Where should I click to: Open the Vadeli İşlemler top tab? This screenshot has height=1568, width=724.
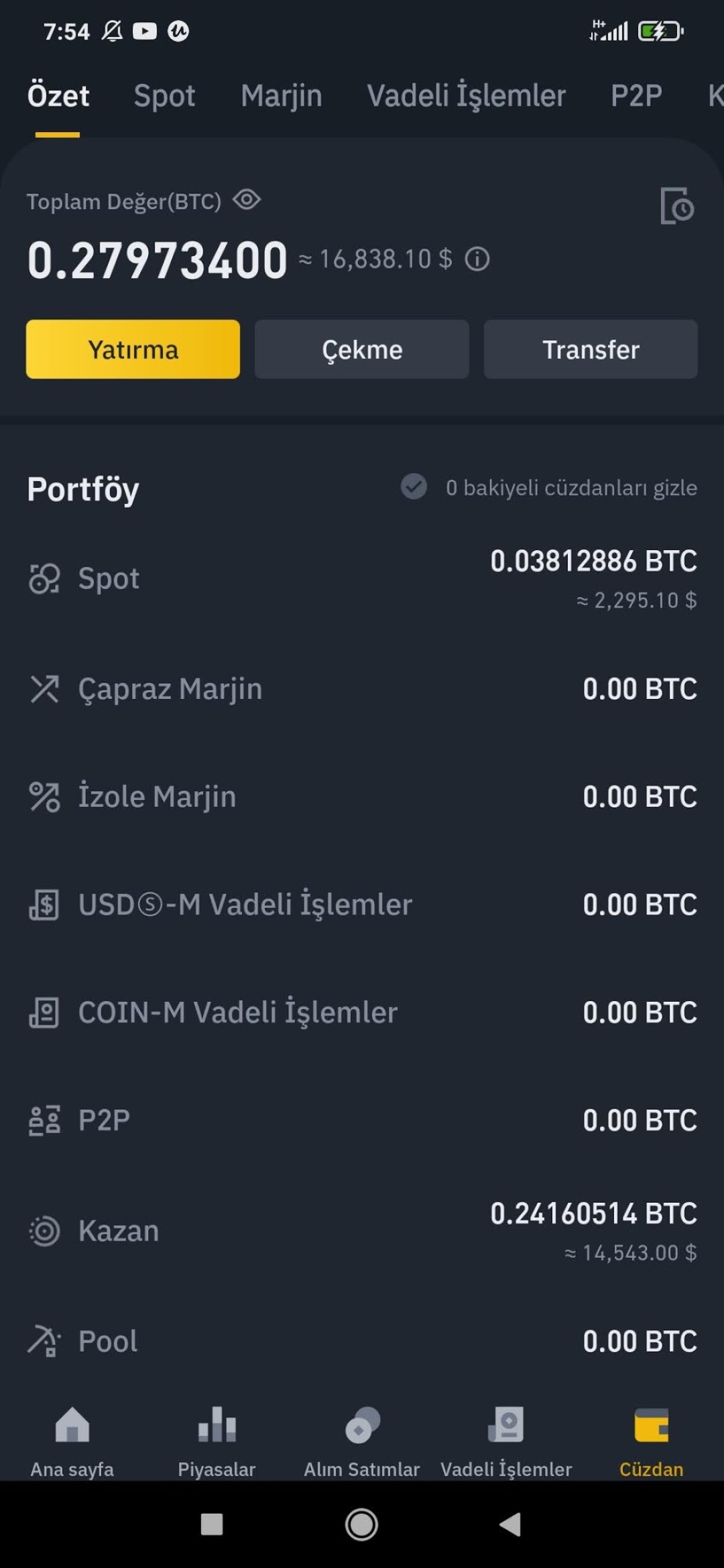(467, 96)
